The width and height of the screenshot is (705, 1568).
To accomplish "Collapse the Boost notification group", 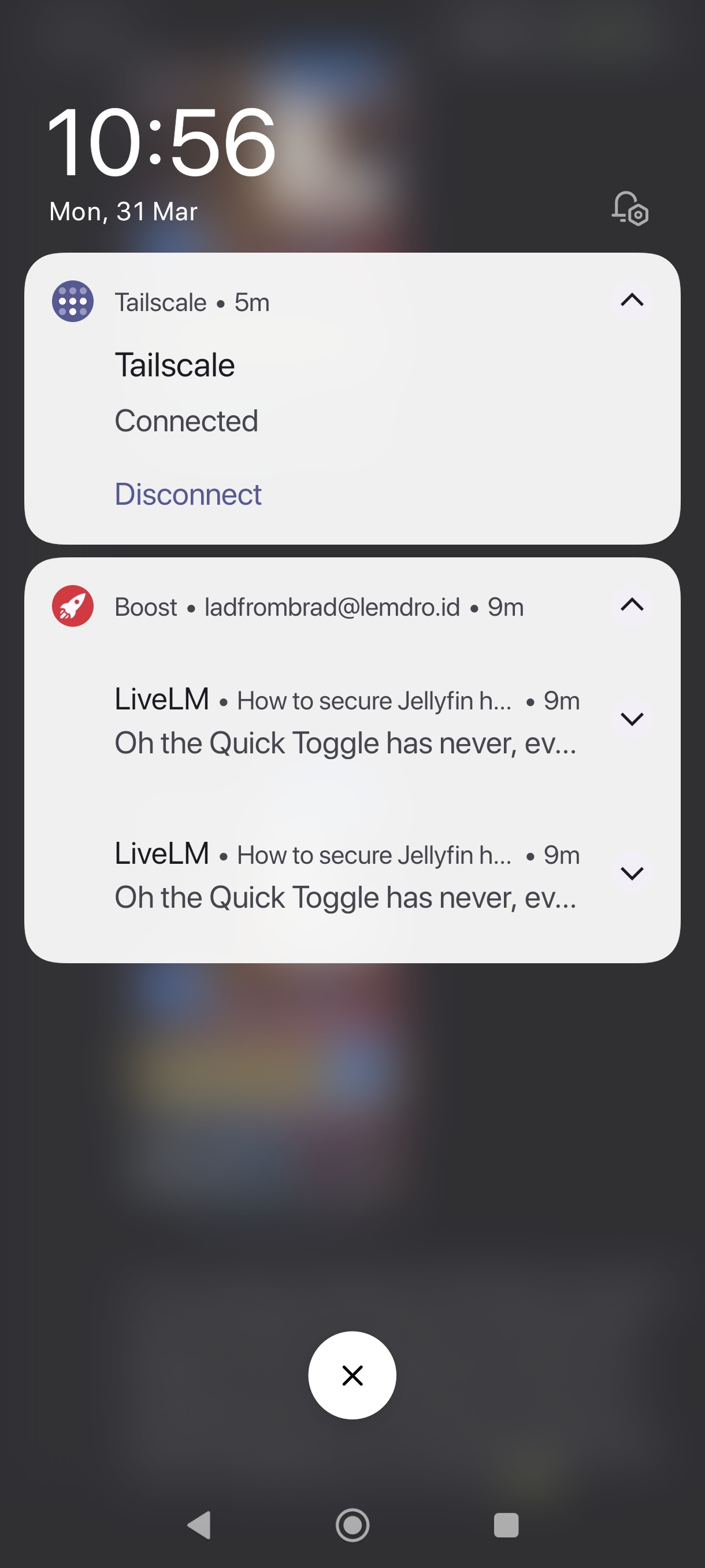I will pos(632,605).
